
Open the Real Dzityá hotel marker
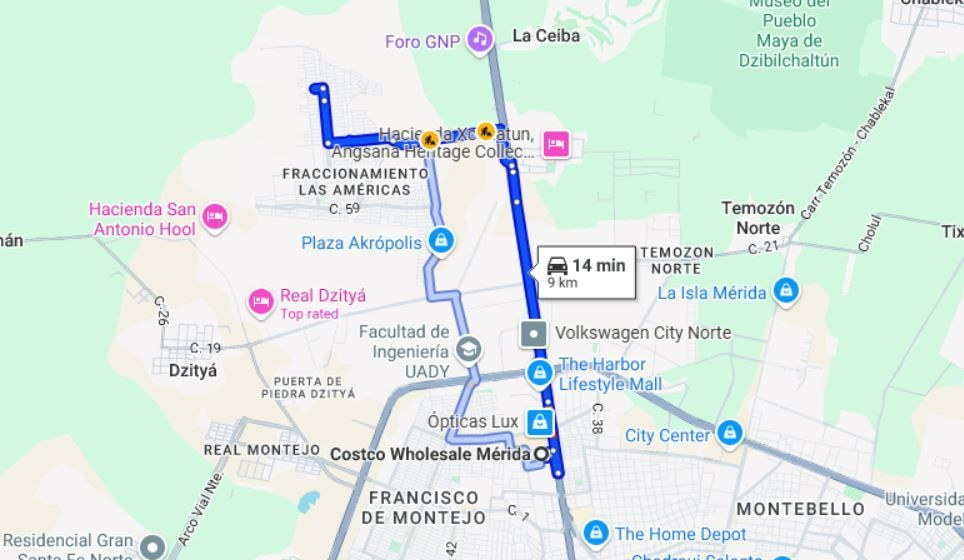pyautogui.click(x=261, y=302)
